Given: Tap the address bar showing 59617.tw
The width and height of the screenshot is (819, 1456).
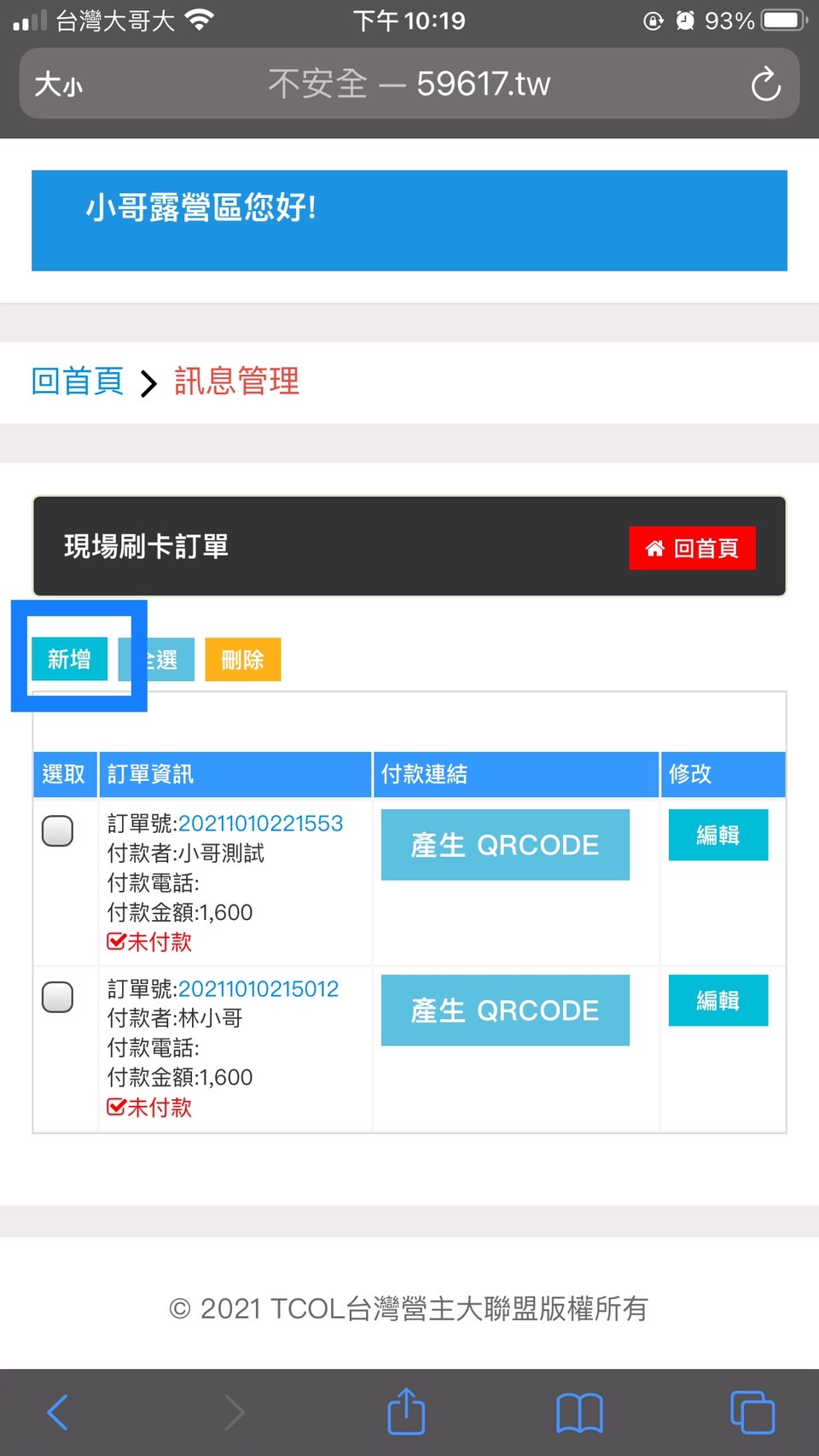Looking at the screenshot, I should [409, 84].
